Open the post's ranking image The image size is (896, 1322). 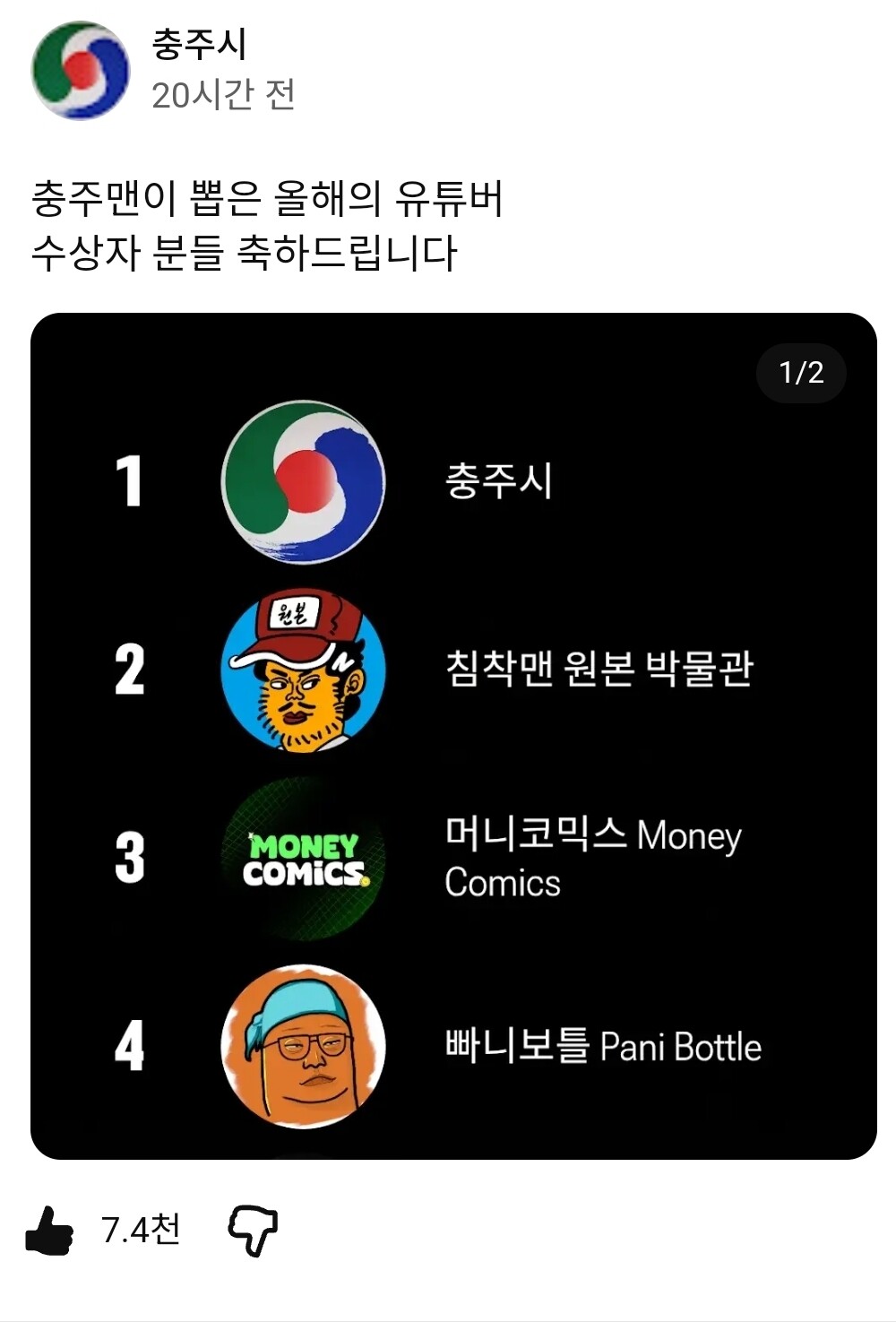(x=453, y=736)
